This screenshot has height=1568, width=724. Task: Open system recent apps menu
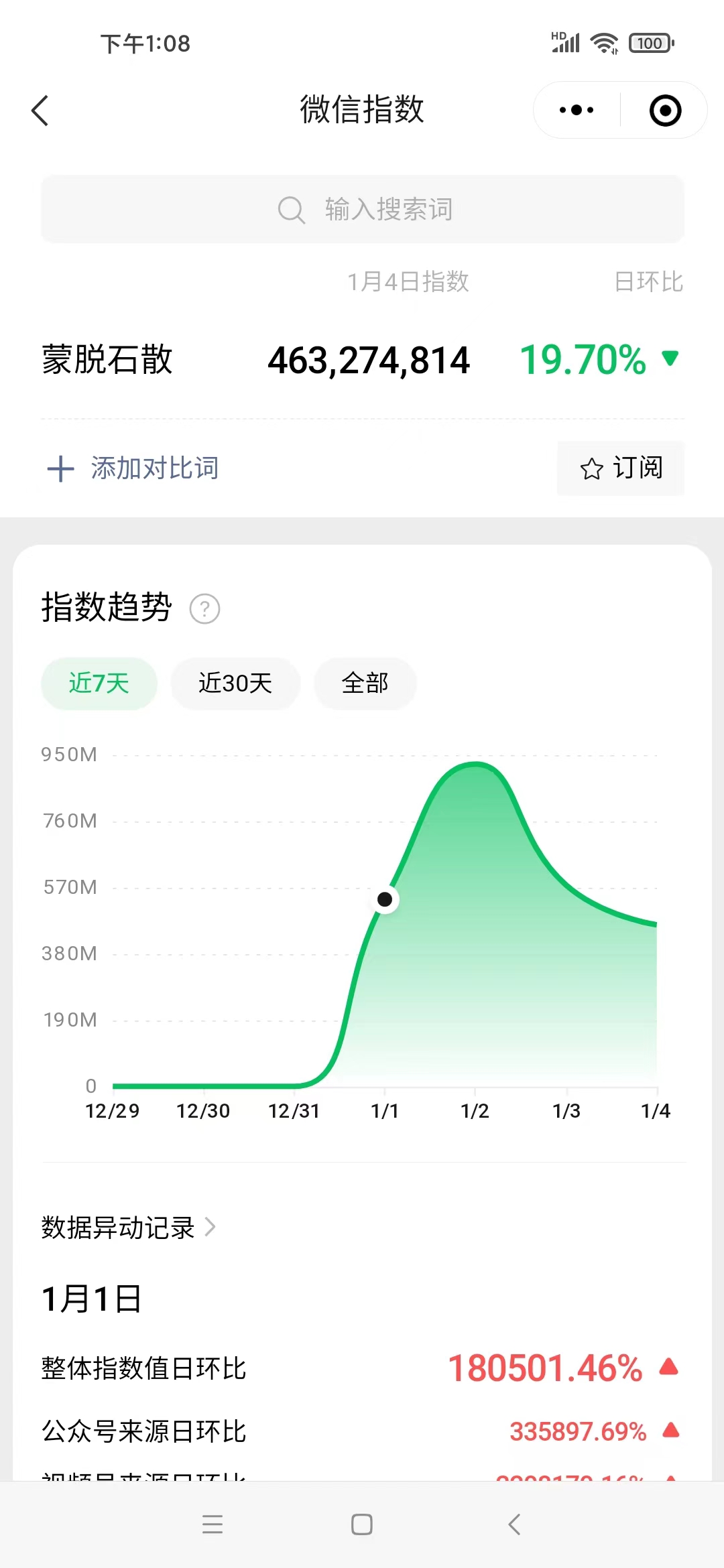click(213, 1524)
